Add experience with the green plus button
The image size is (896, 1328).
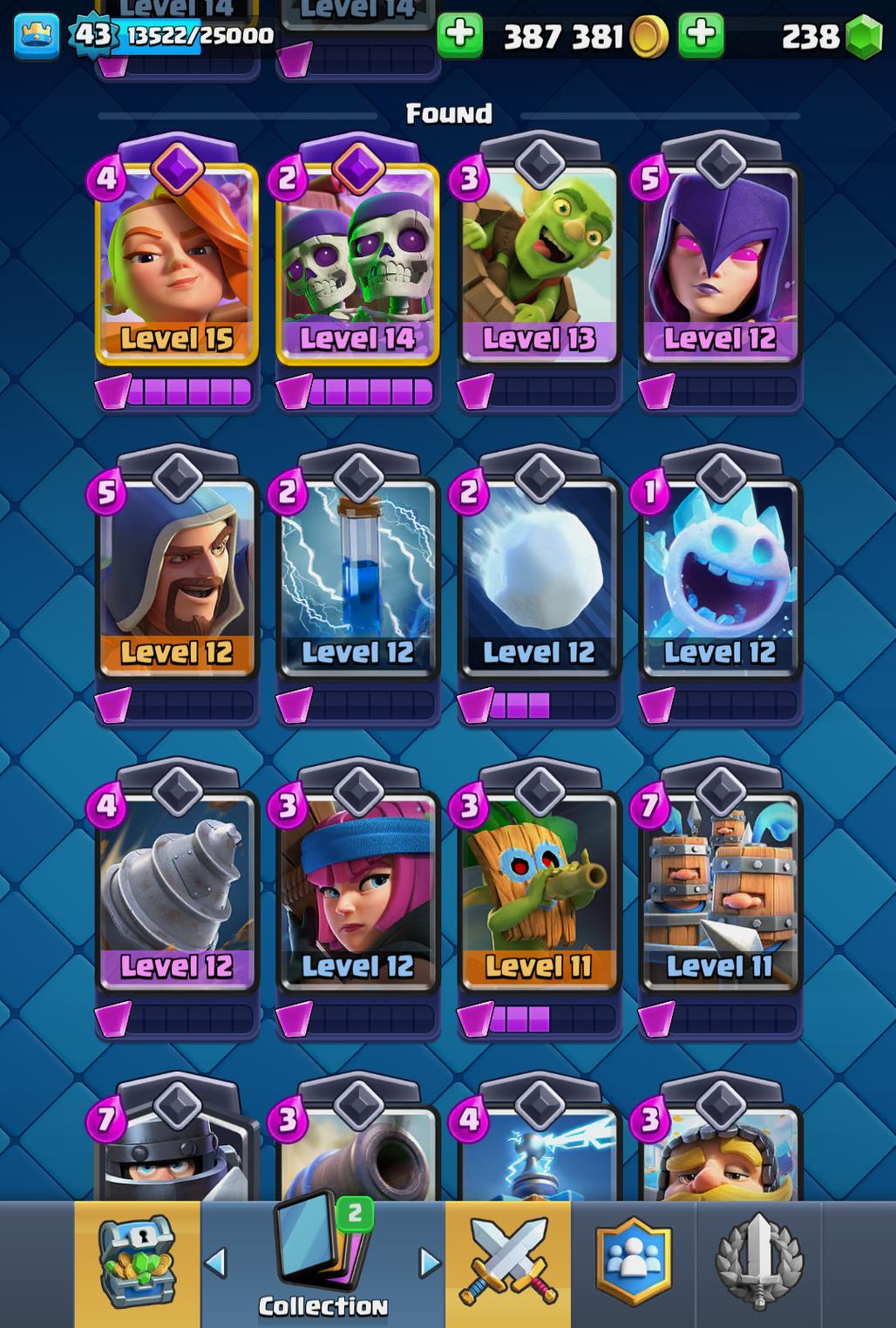click(459, 35)
